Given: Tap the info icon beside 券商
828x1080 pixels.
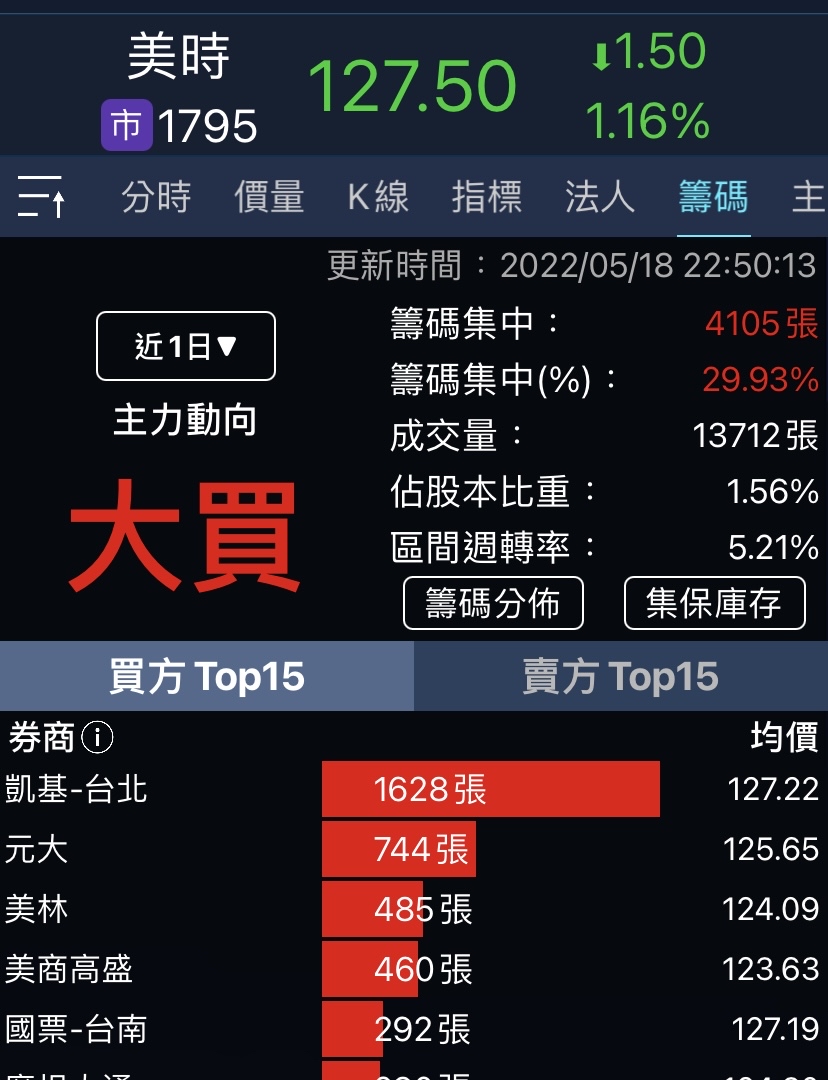Looking at the screenshot, I should (97, 738).
